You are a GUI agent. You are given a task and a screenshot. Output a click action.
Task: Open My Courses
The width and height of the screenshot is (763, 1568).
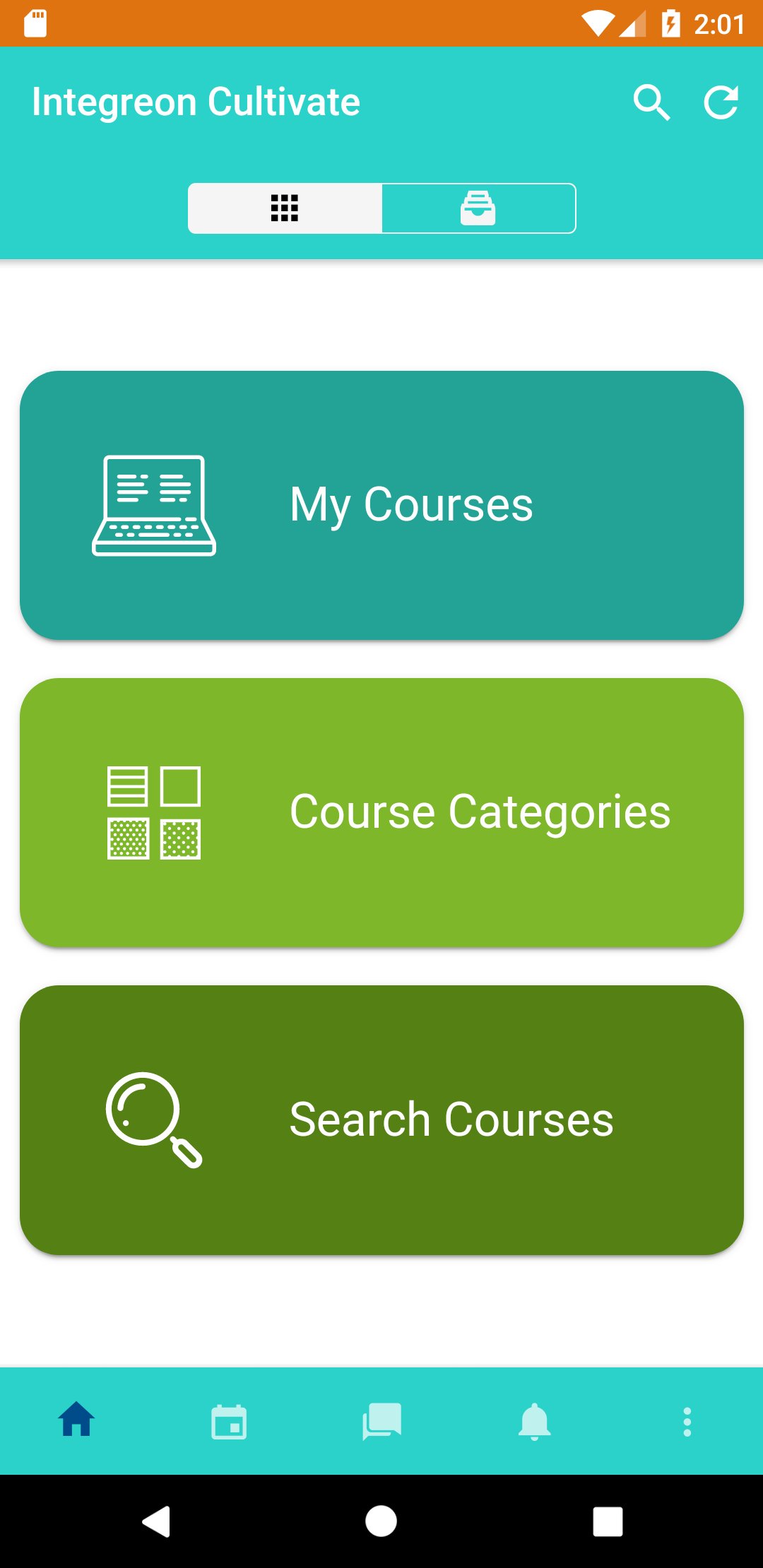[381, 504]
